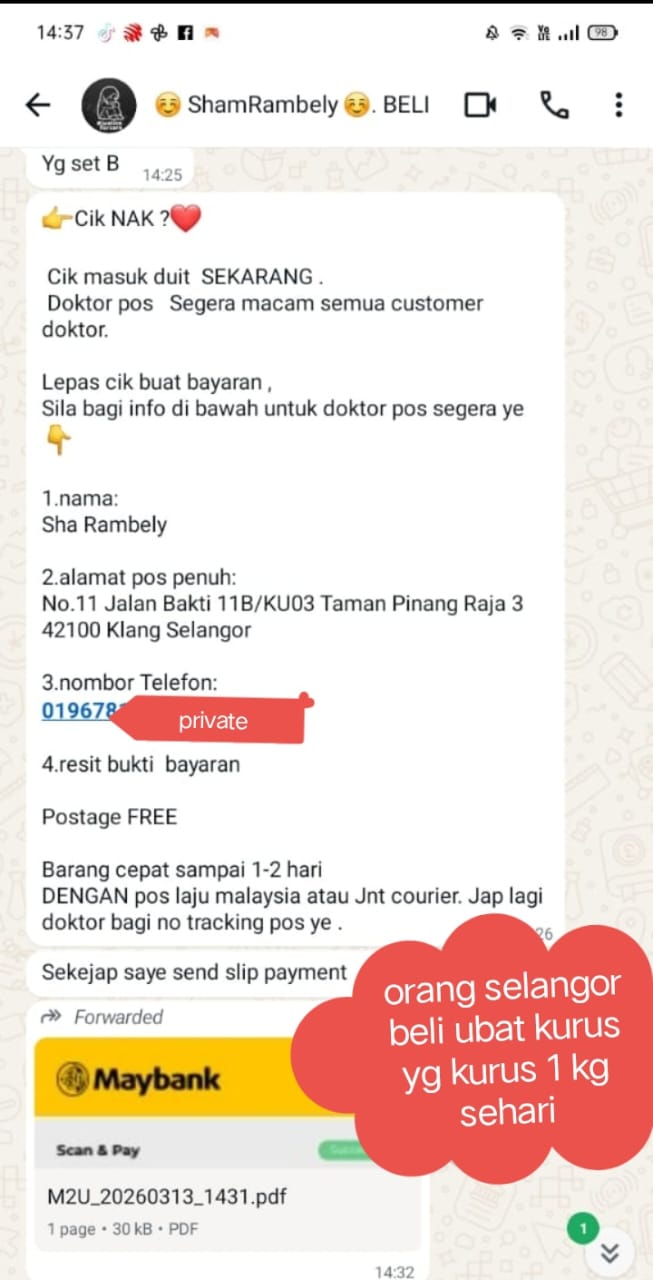Viewport: 653px width, 1280px height.
Task: Open the chat overflow menu
Action: [x=619, y=105]
